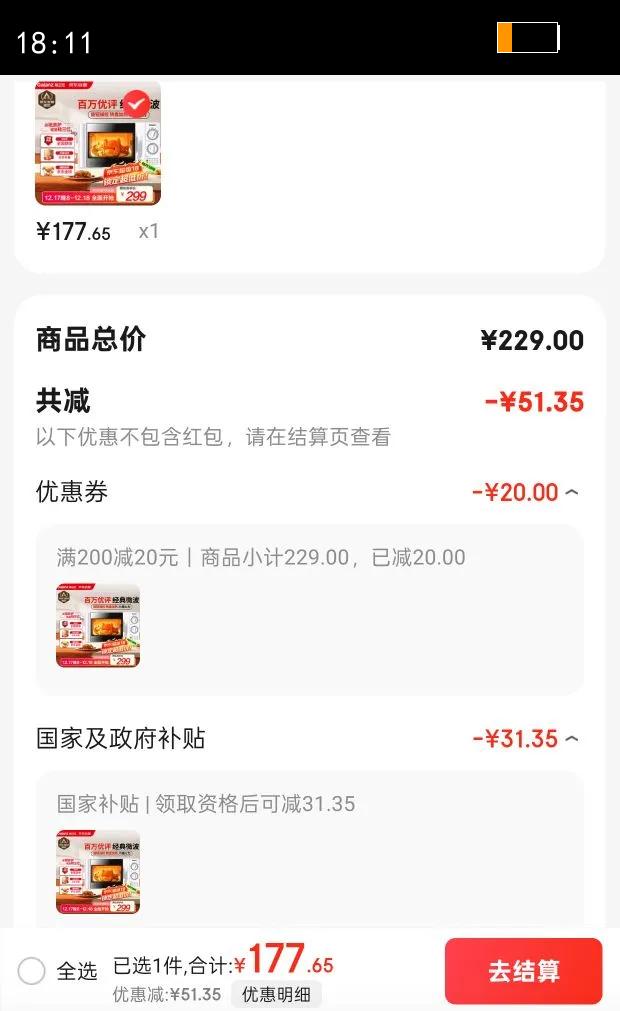Viewport: 620px width, 1011px height.
Task: Collapse the 优惠券 coupon section
Action: coord(571,492)
